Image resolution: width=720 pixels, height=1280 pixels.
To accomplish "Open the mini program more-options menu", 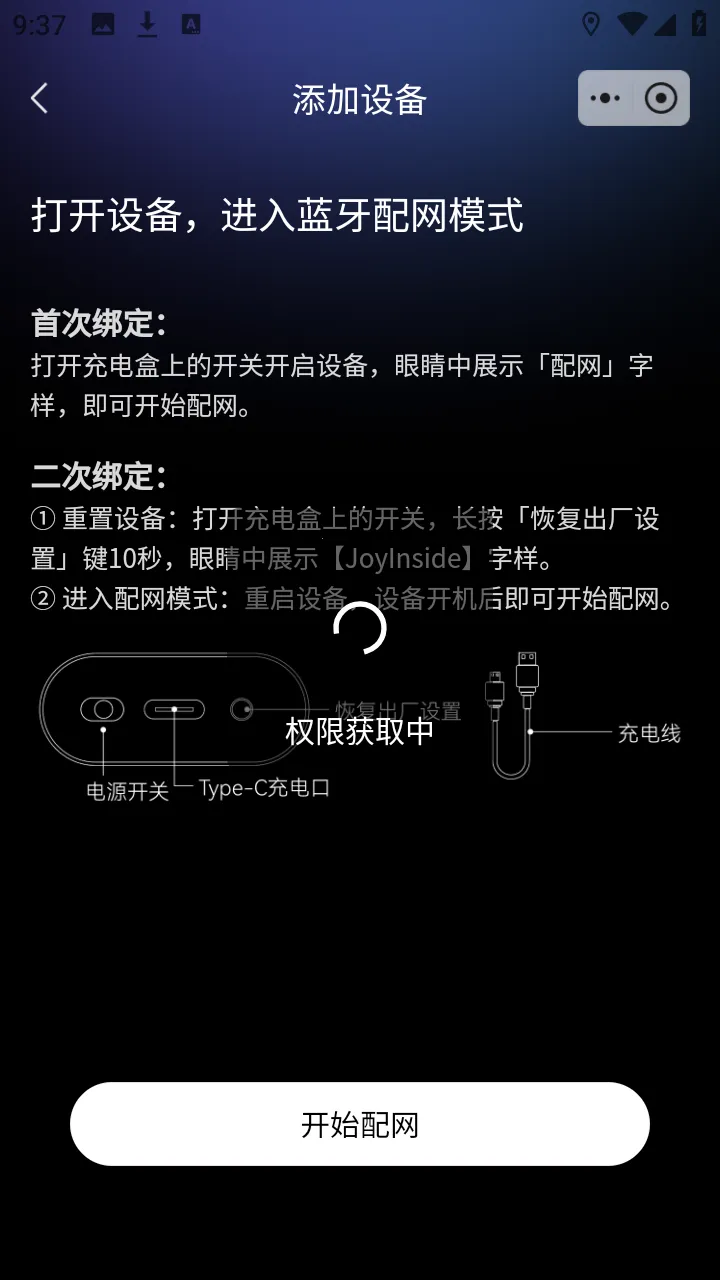I will [606, 98].
